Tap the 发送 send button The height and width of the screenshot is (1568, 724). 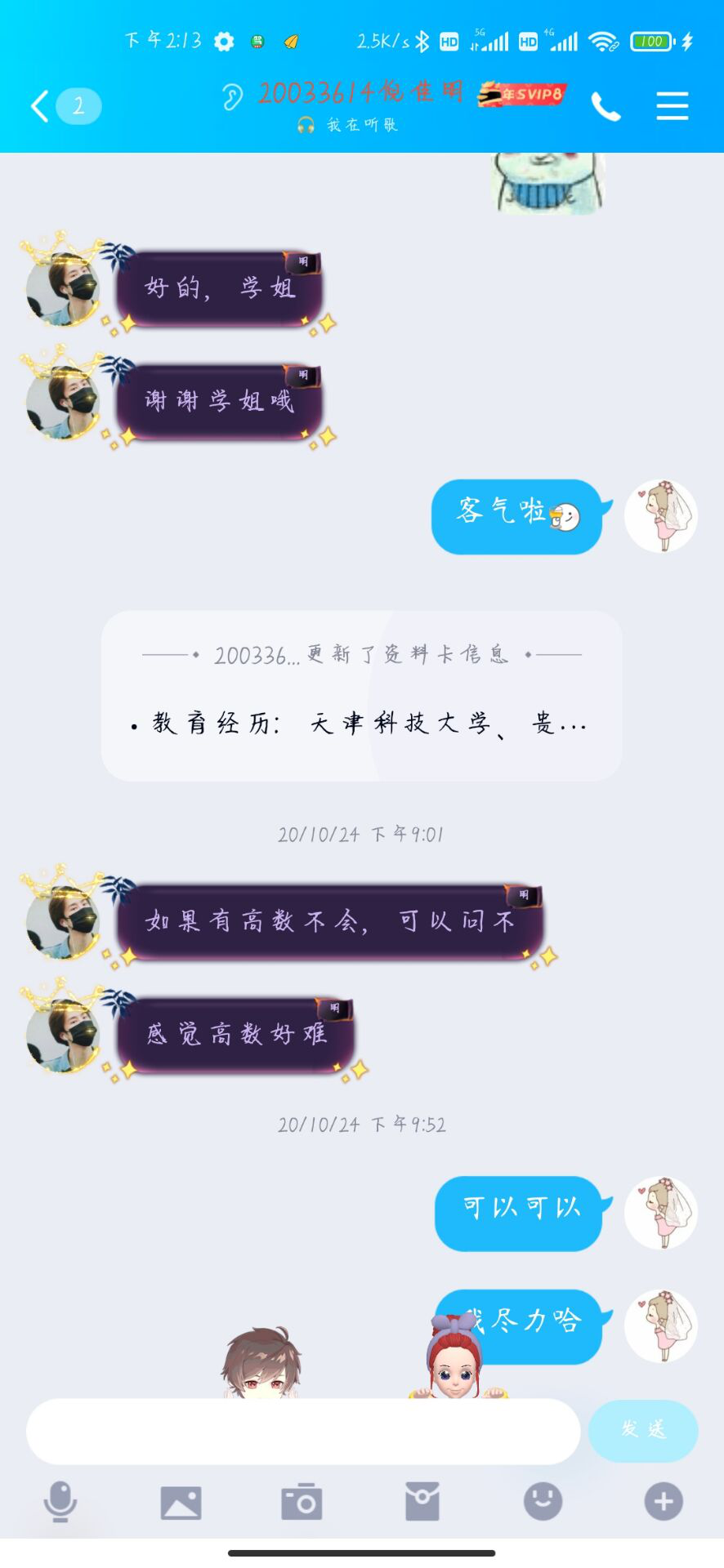[x=643, y=1430]
